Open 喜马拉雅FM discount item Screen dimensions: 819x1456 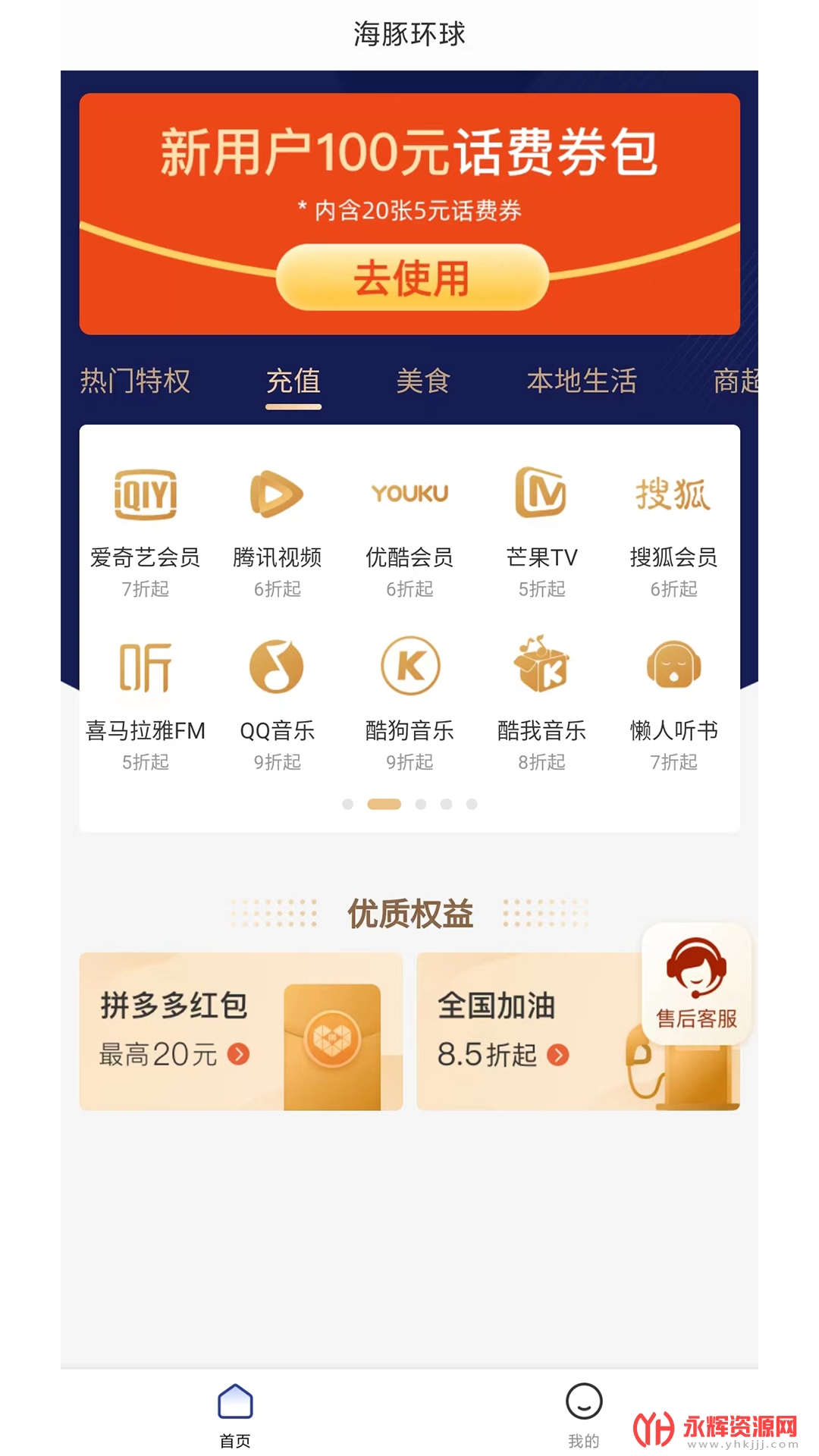146,704
